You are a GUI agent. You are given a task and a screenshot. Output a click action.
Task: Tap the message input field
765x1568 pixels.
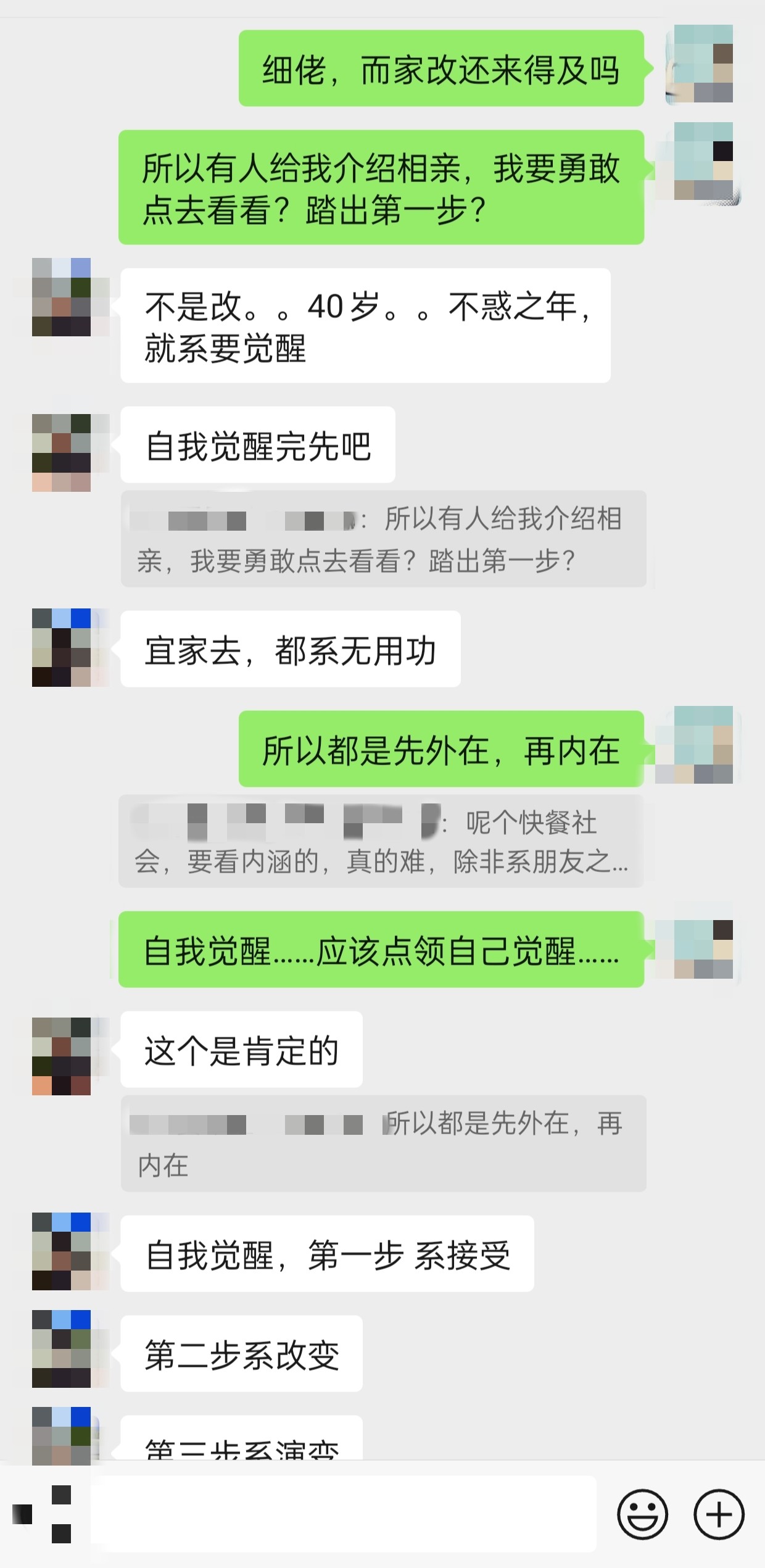[x=343, y=1514]
